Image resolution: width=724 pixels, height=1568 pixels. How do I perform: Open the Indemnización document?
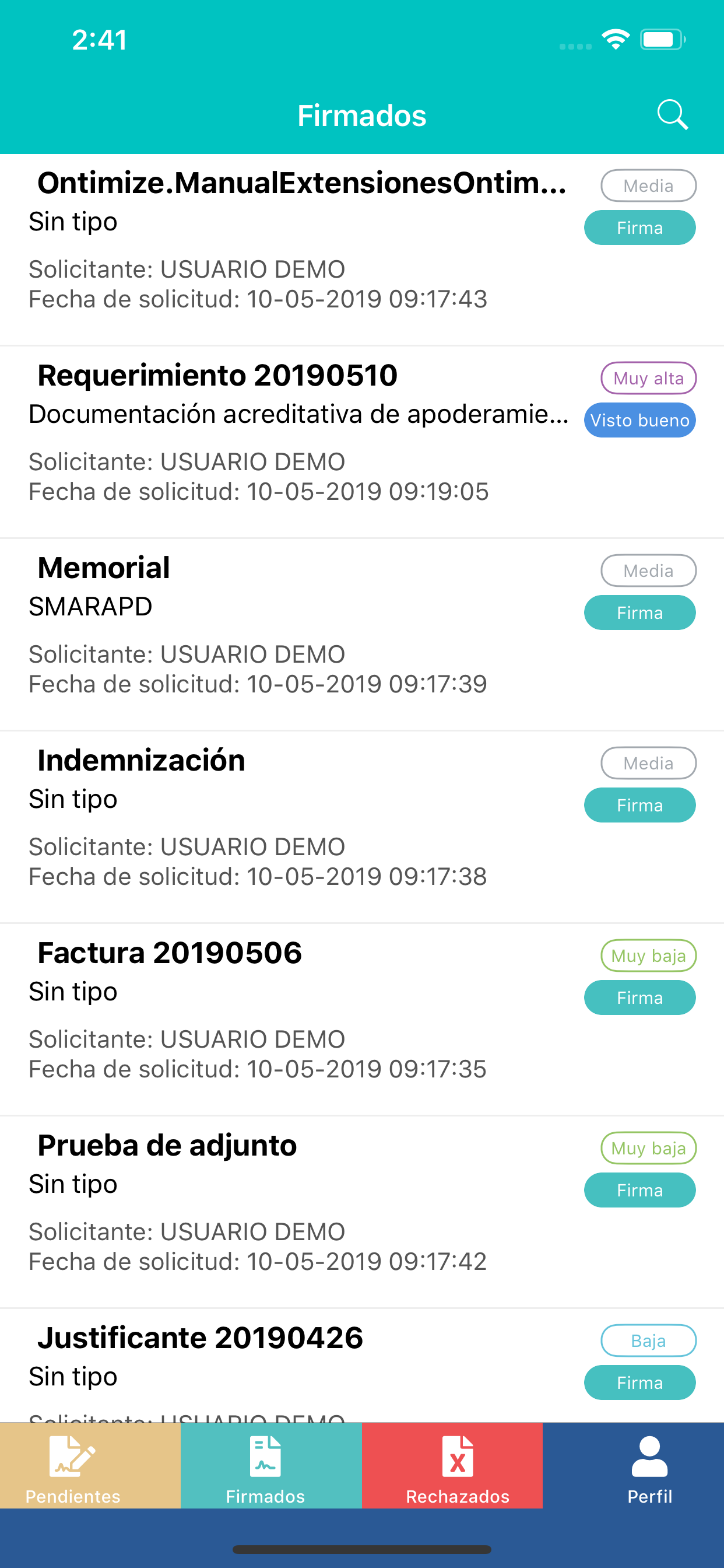pos(362,827)
